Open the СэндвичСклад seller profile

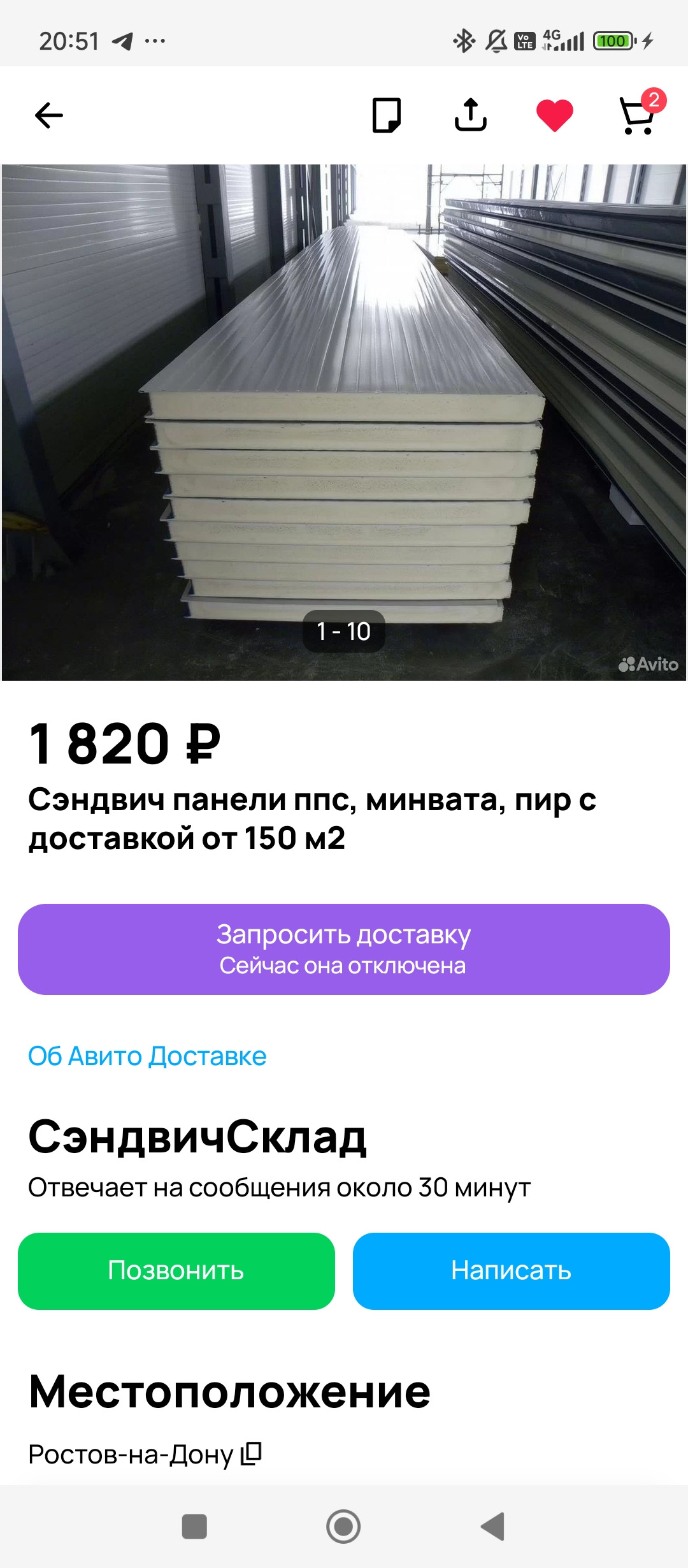coord(197,1137)
